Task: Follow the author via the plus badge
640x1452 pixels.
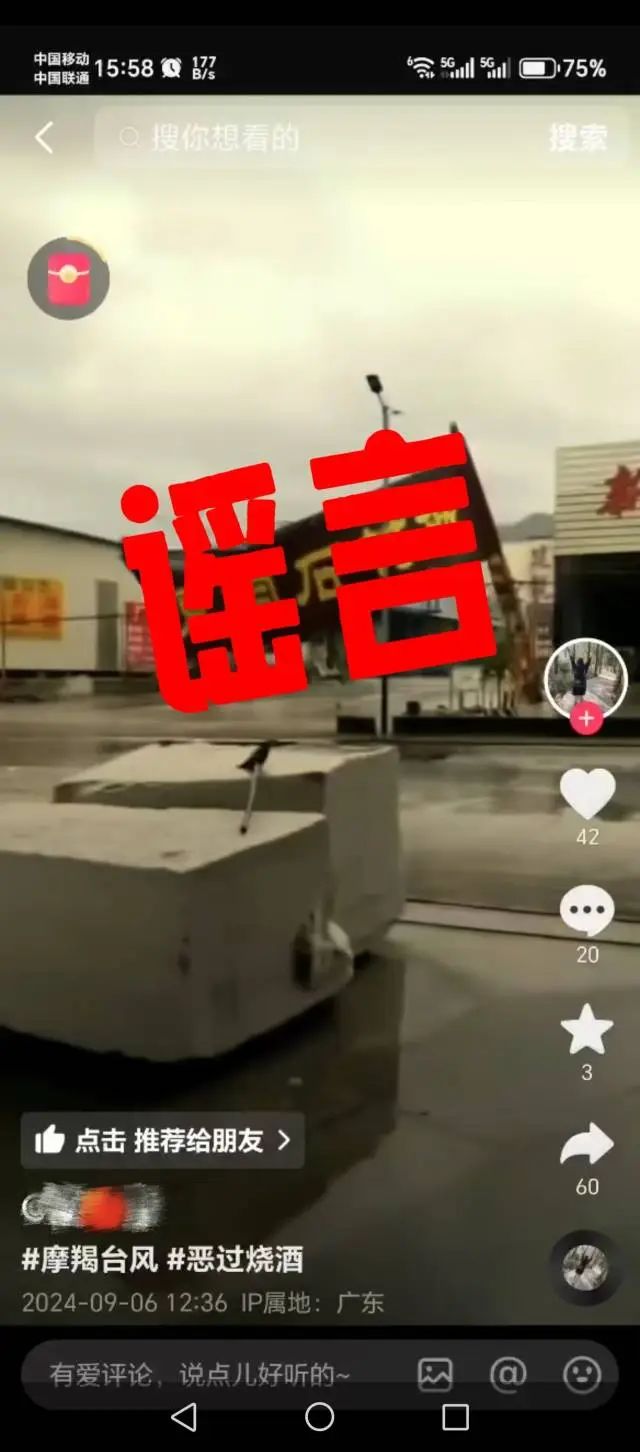Action: point(586,718)
